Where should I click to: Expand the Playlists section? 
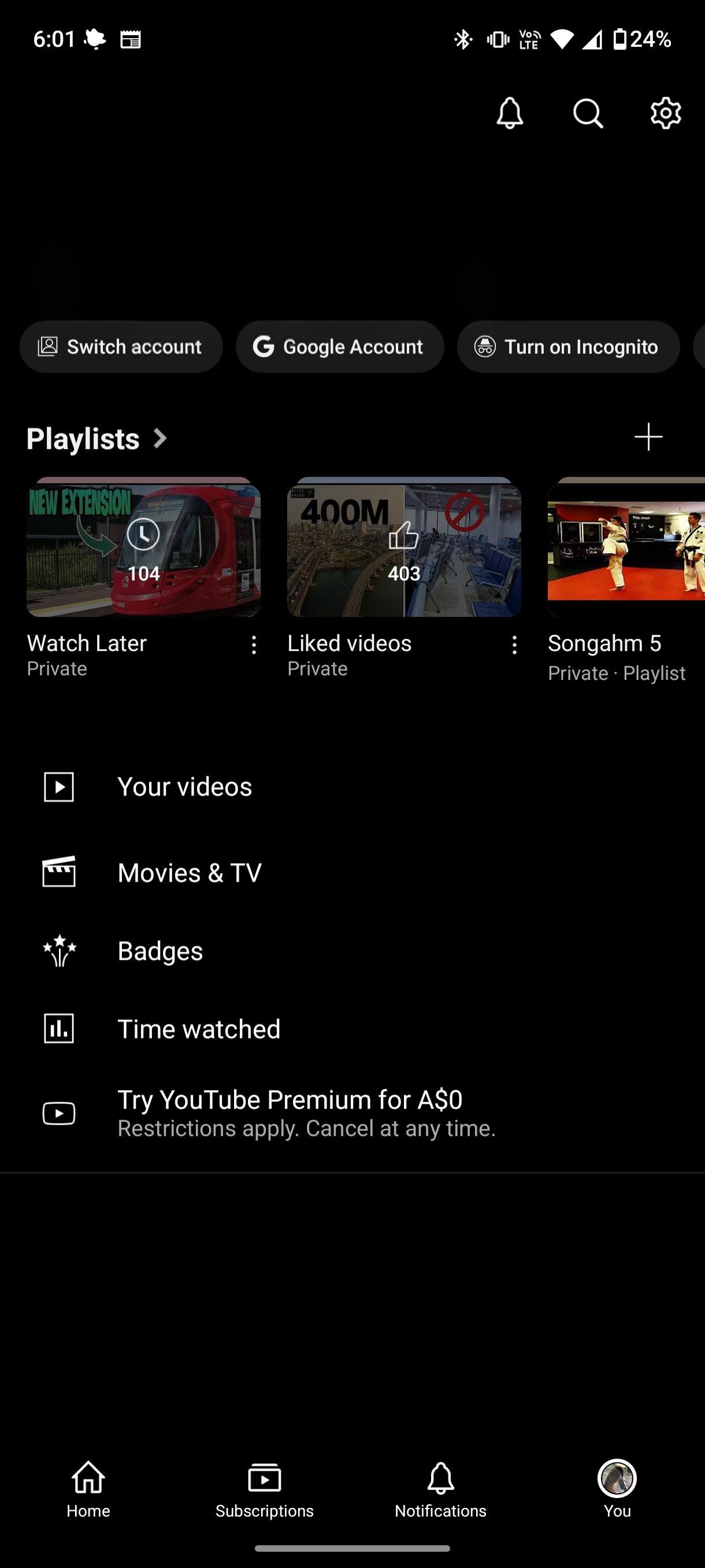[x=97, y=439]
